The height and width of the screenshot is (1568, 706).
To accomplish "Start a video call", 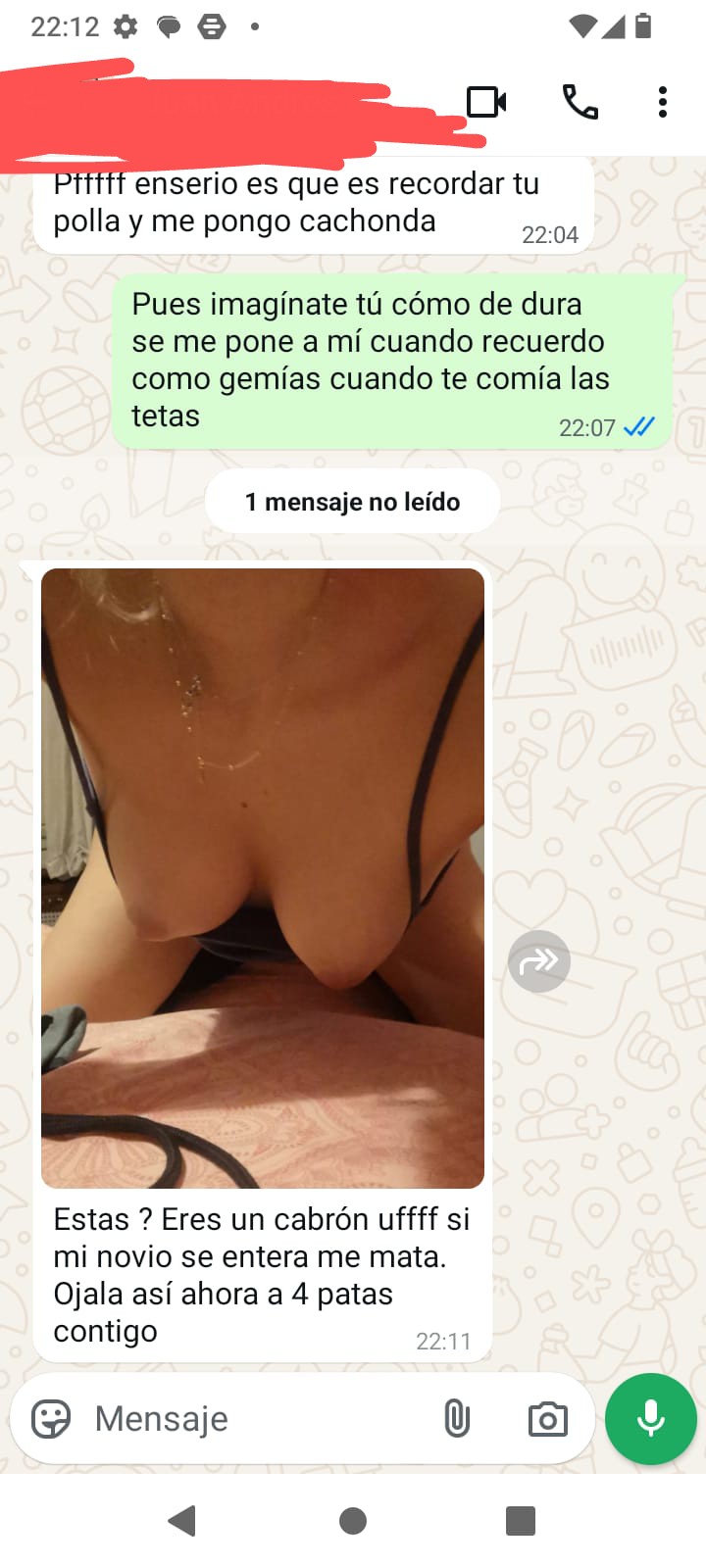I will (x=486, y=102).
